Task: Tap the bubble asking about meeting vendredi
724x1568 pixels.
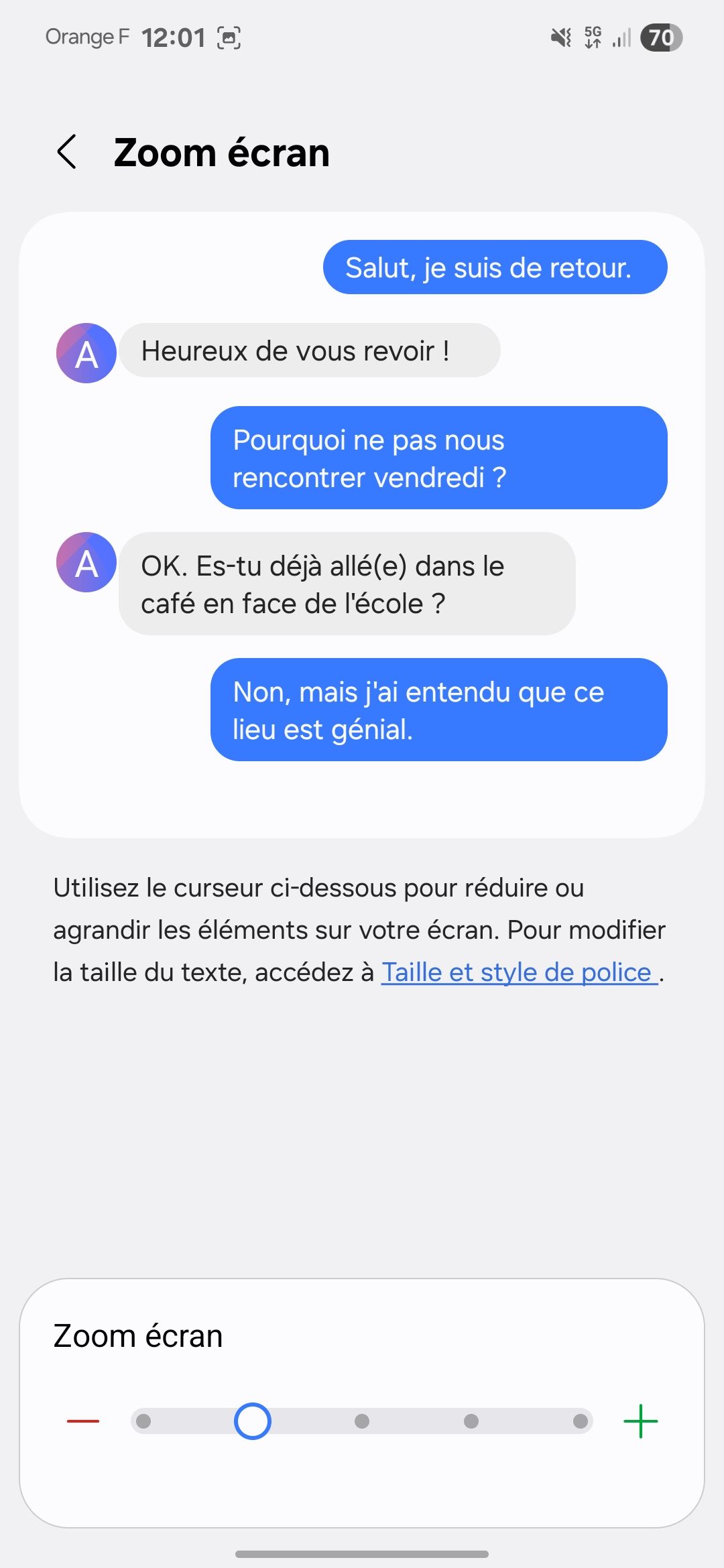Action: pyautogui.click(x=439, y=458)
